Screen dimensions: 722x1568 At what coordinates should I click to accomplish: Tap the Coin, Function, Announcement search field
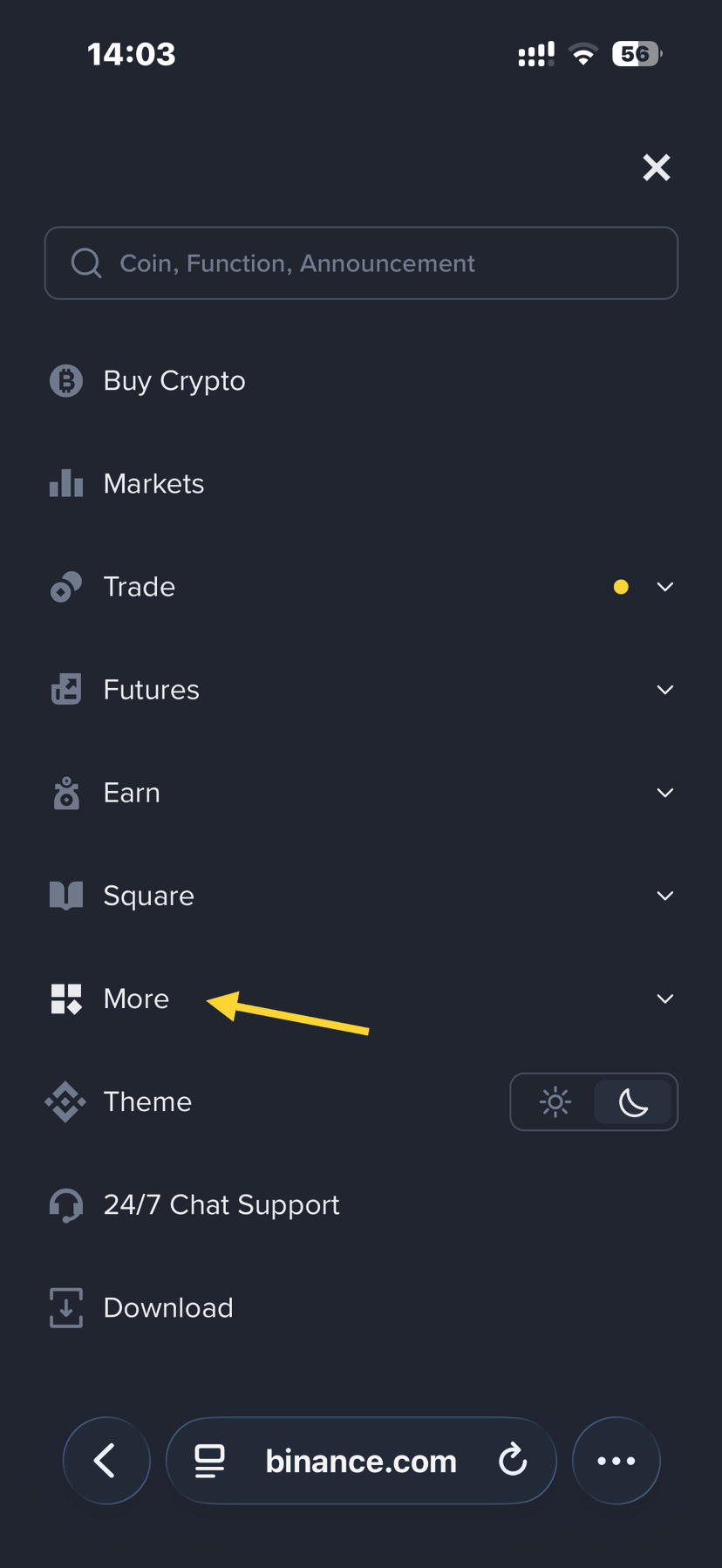click(x=361, y=263)
